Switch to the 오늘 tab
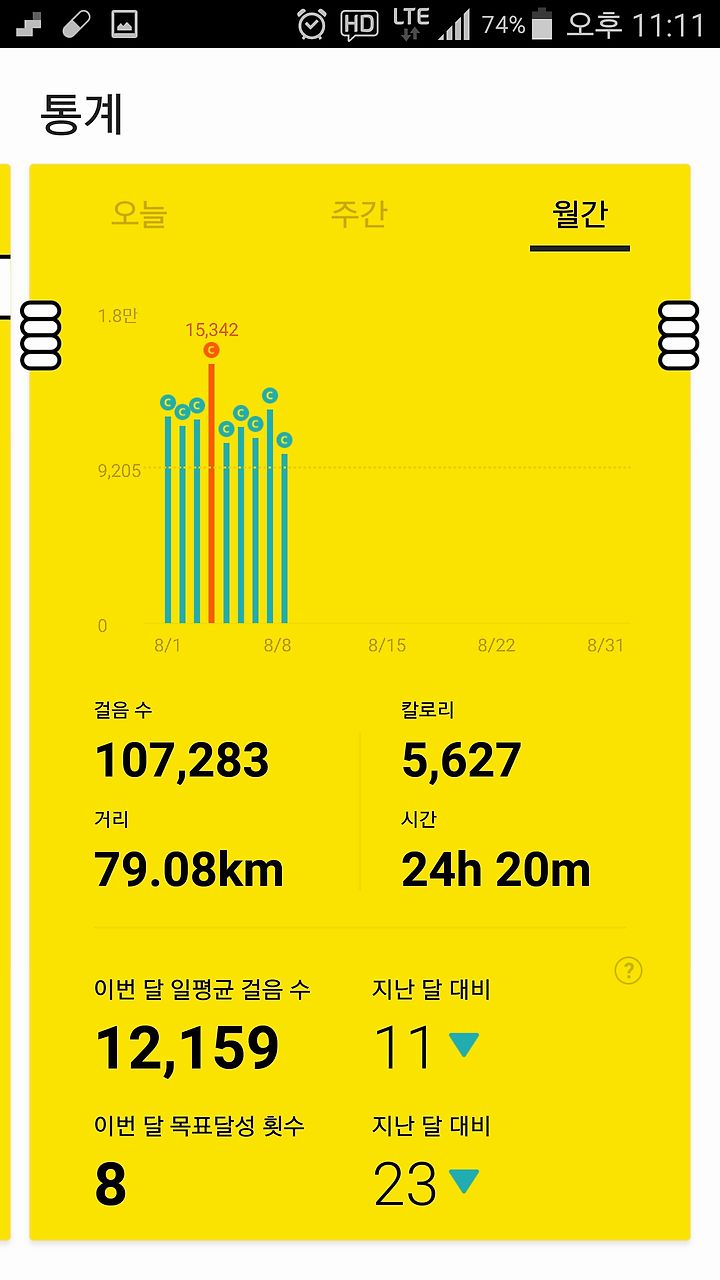The height and width of the screenshot is (1280, 720). pyautogui.click(x=139, y=214)
